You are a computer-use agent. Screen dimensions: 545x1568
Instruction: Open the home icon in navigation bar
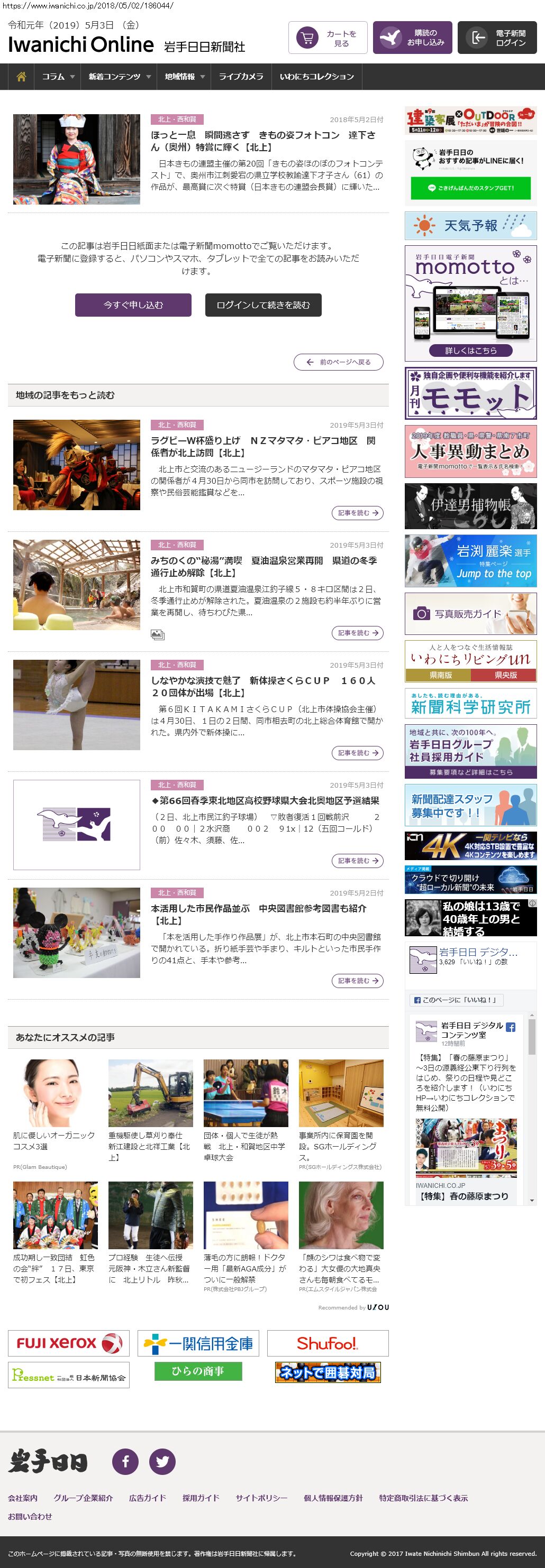pyautogui.click(x=21, y=77)
